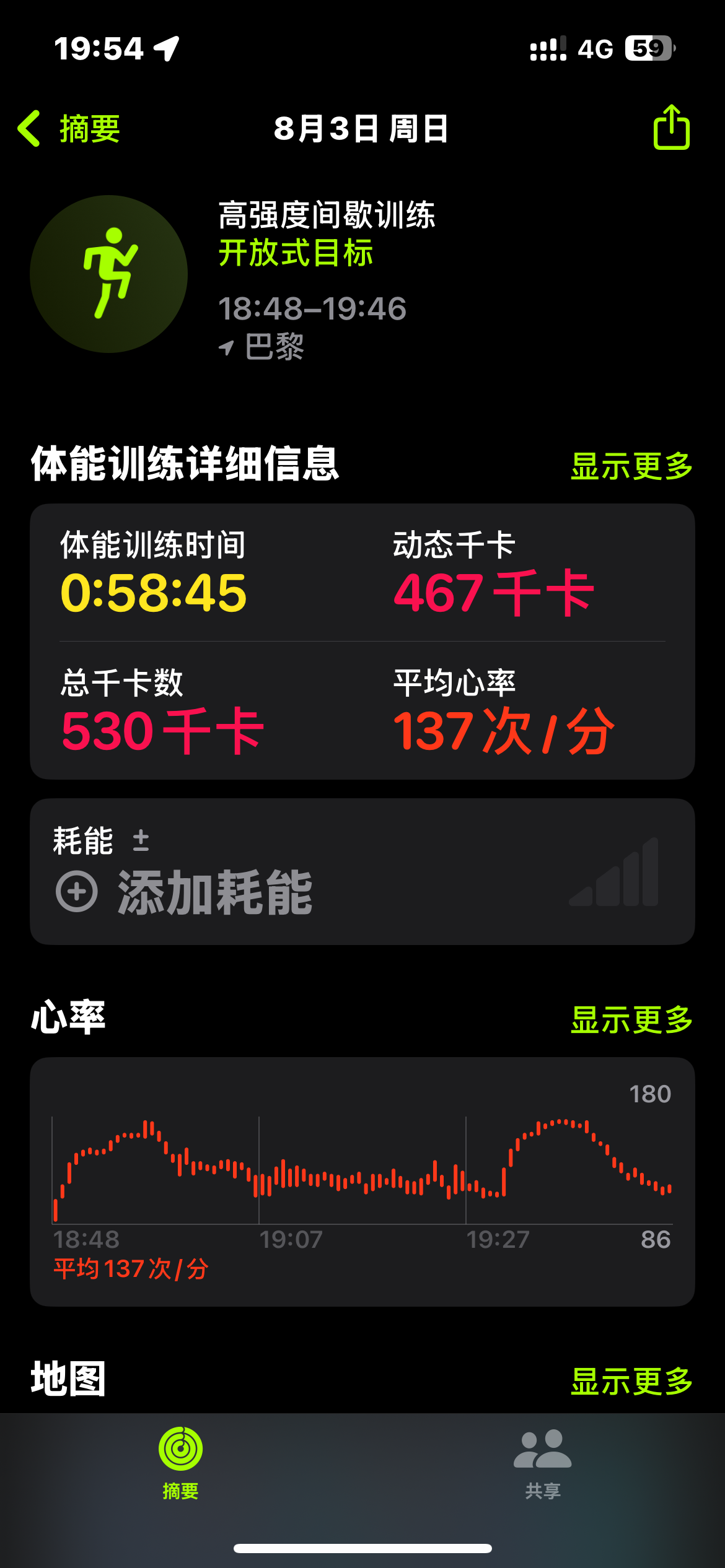Open the heart rate chart card
The image size is (725, 1568).
tap(362, 1182)
